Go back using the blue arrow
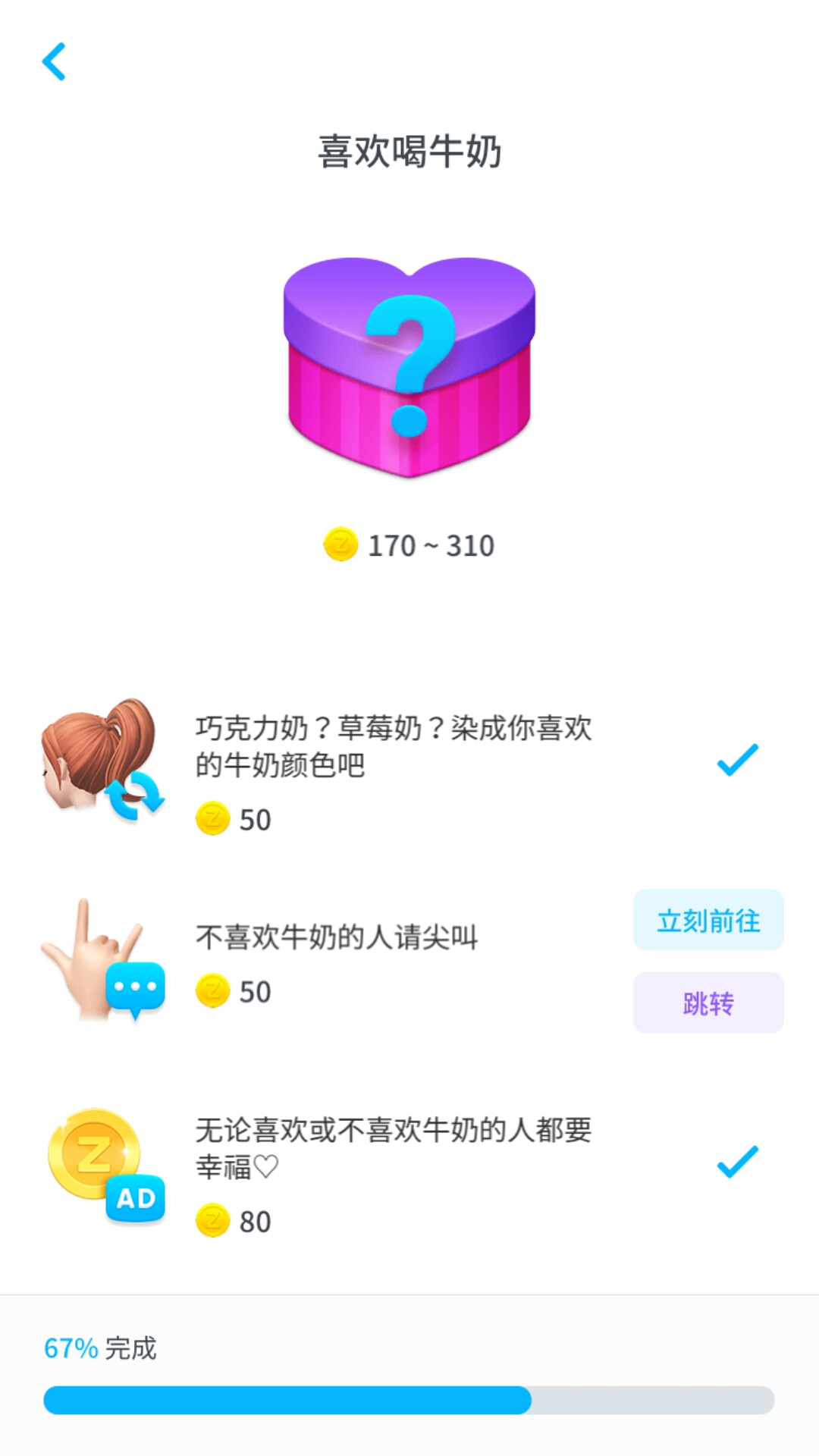The height and width of the screenshot is (1456, 819). click(x=54, y=61)
